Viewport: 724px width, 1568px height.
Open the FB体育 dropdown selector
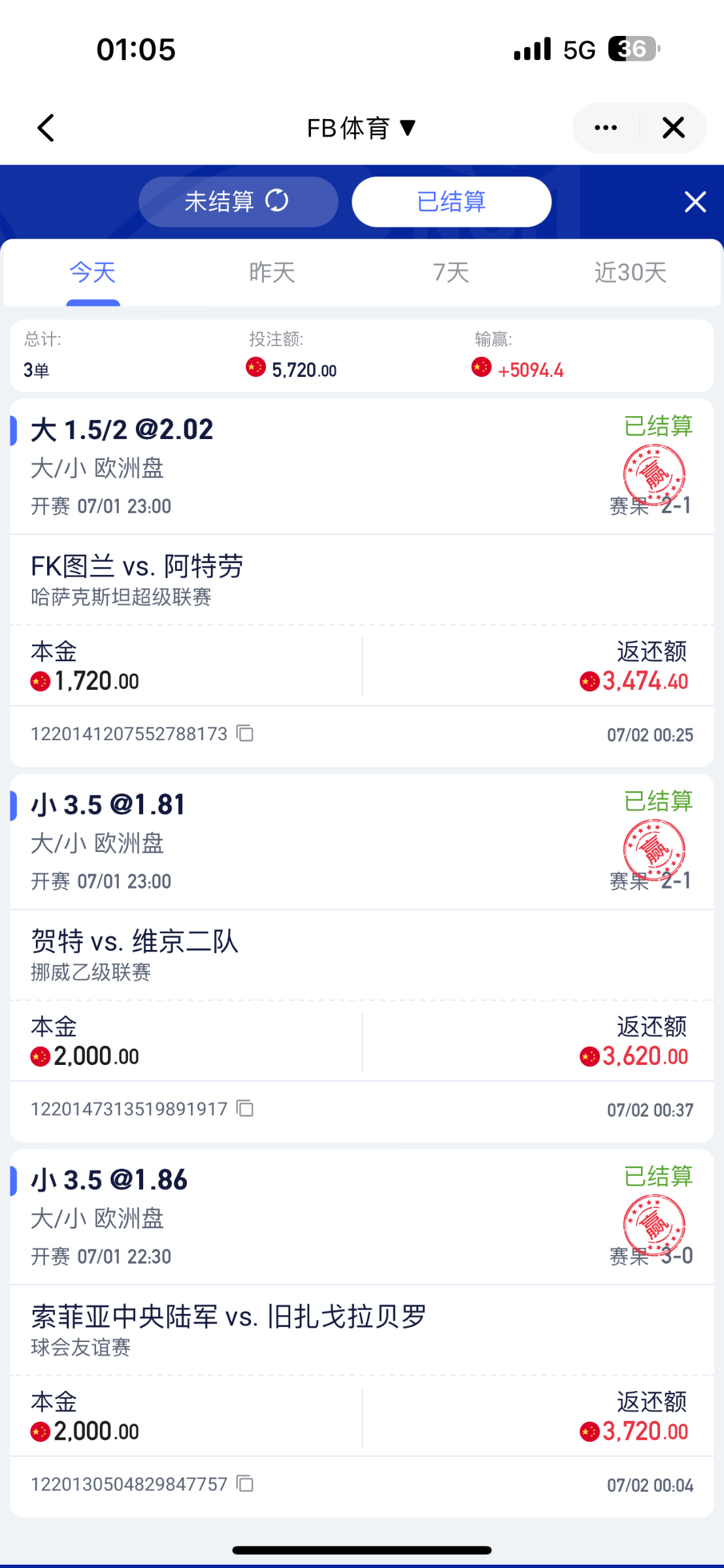[x=361, y=128]
